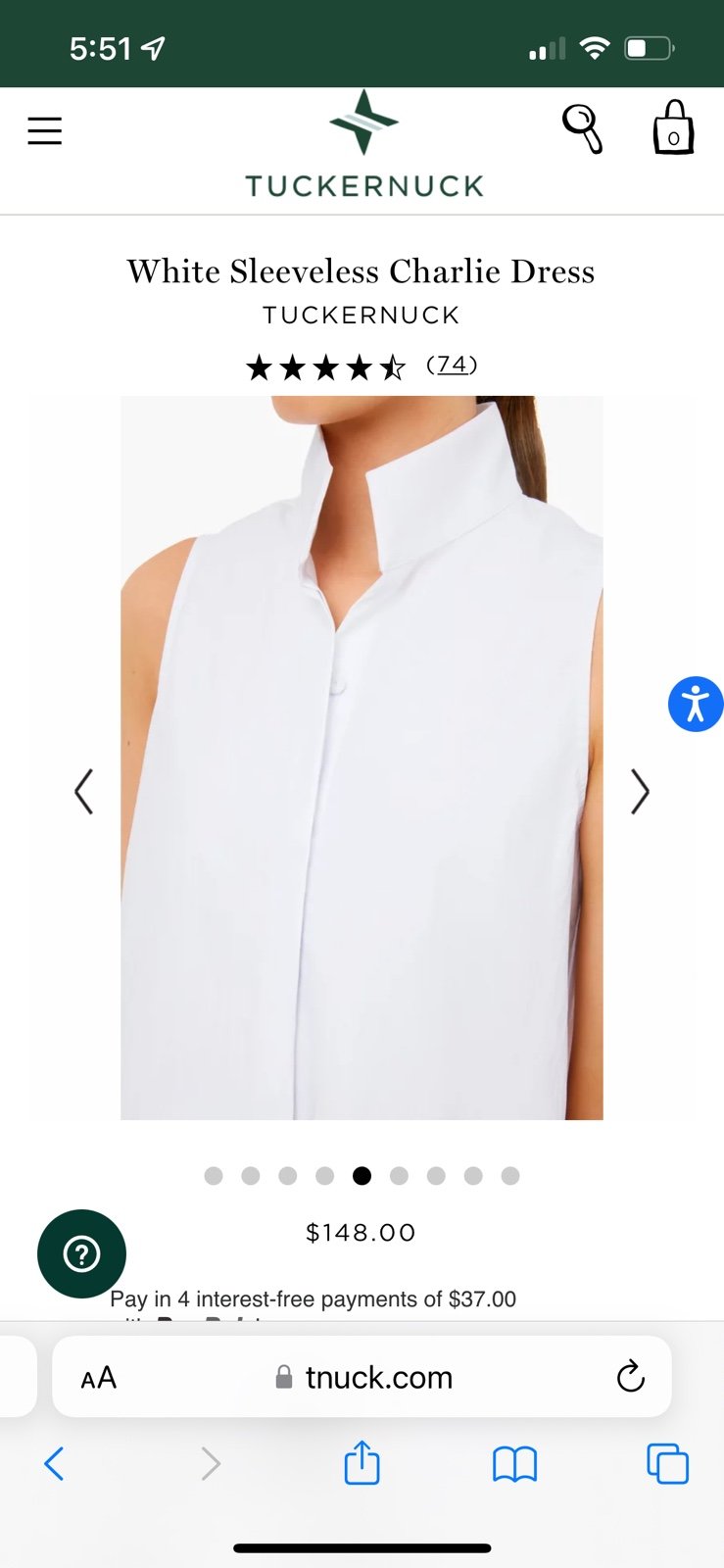
Task: Open the shopping bag
Action: point(673,127)
